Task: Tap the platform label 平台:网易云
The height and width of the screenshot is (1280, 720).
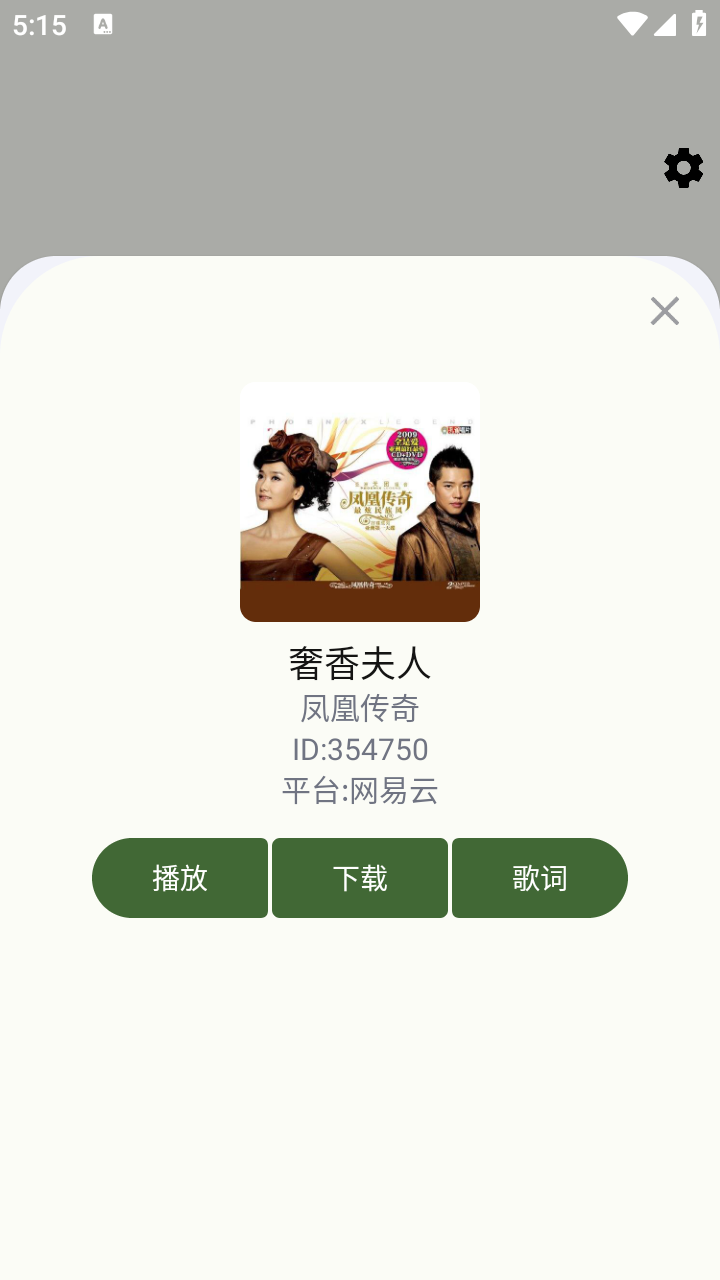Action: click(359, 791)
